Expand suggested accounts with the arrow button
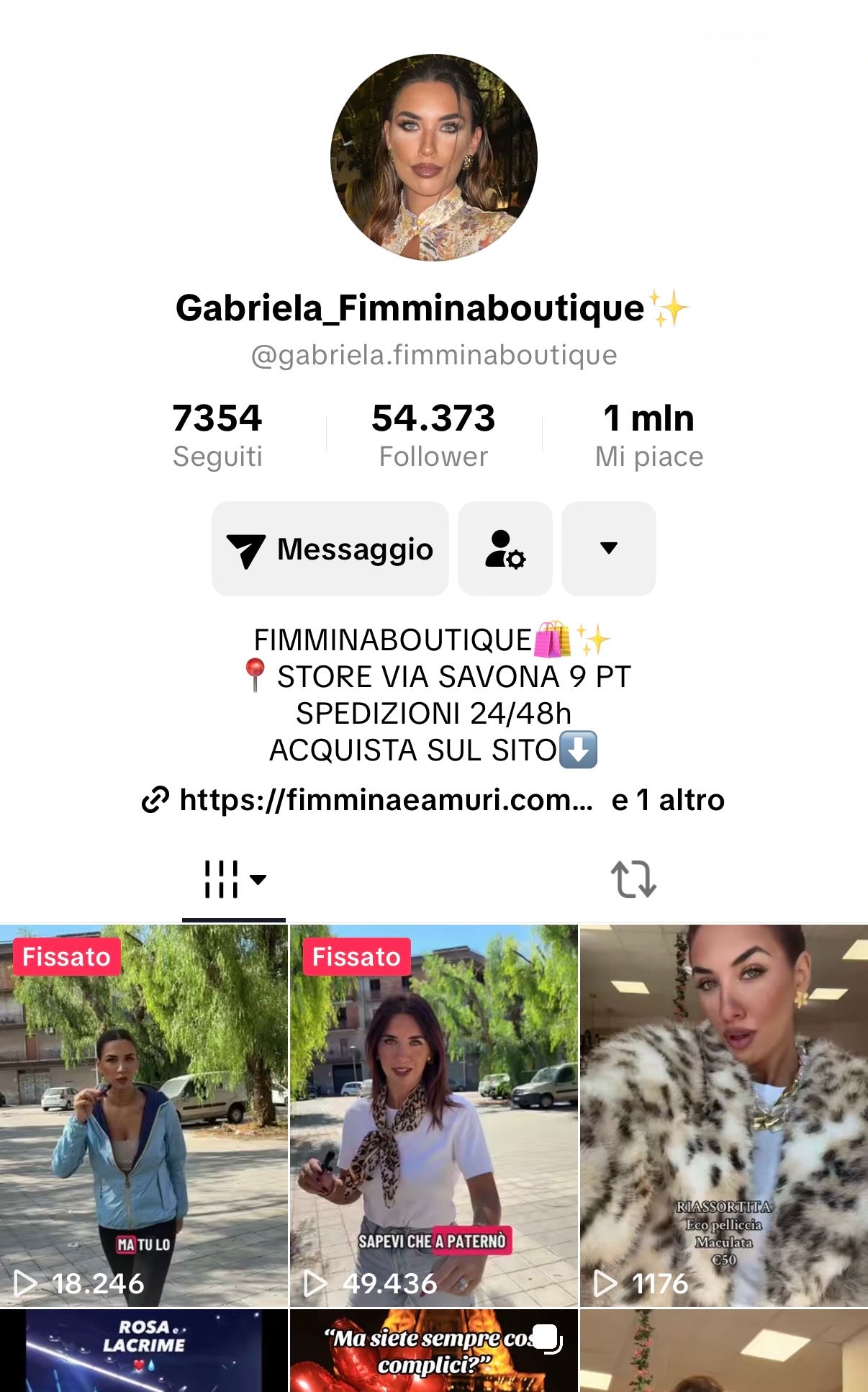Screen dimensions: 868x1392 click(608, 549)
